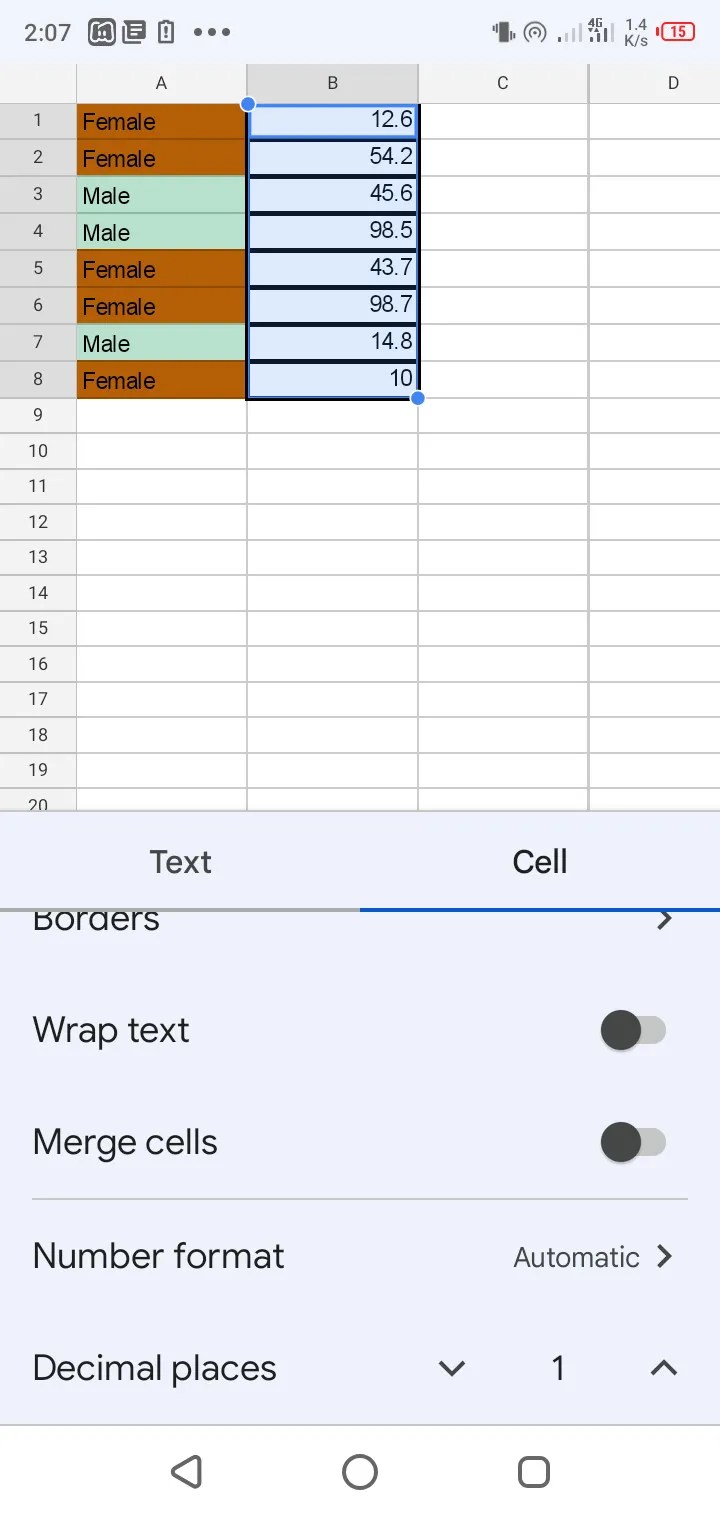Select column C header
This screenshot has width=720, height=1520.
tap(503, 83)
